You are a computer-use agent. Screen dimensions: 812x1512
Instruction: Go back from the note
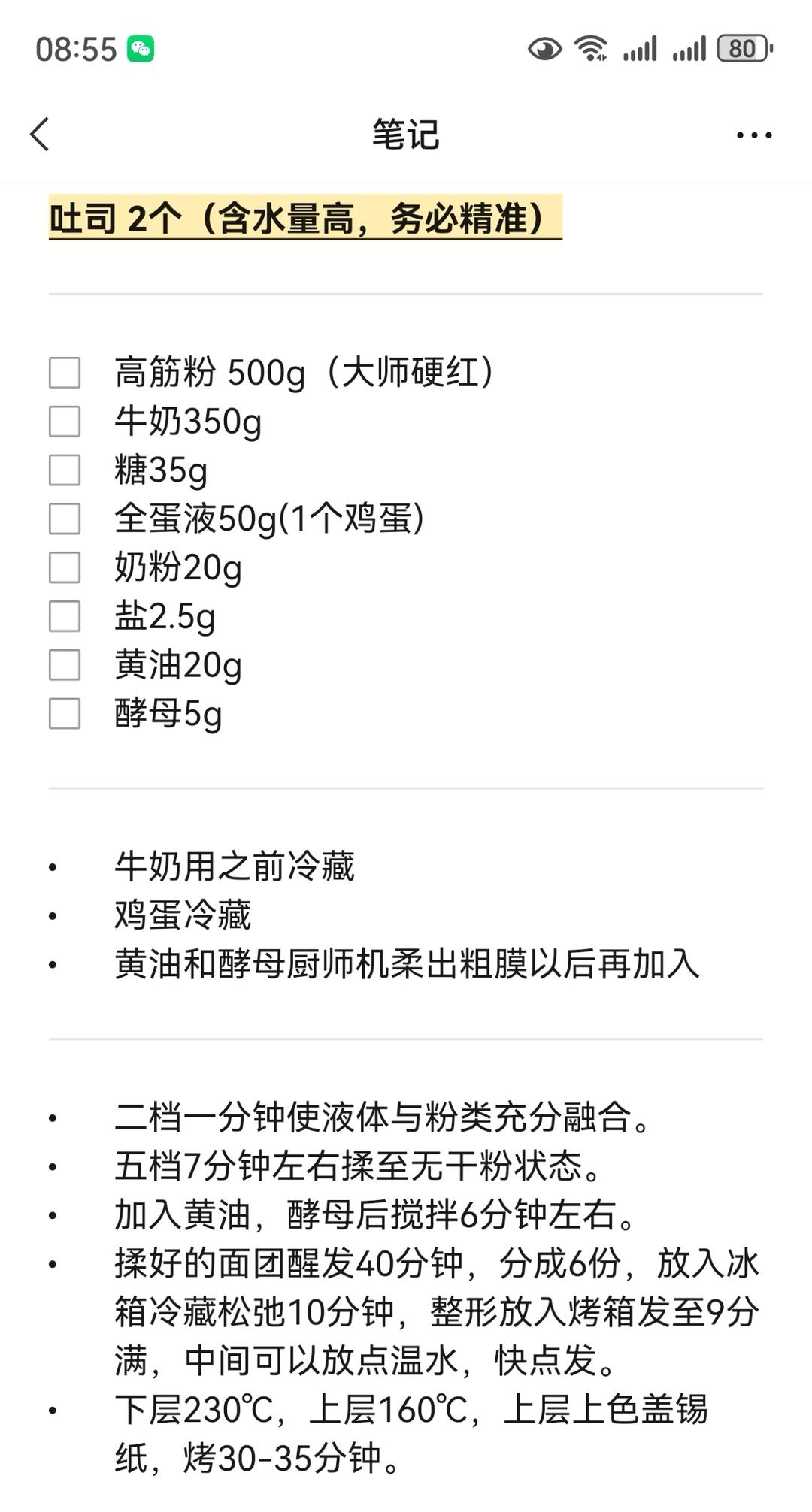point(41,135)
